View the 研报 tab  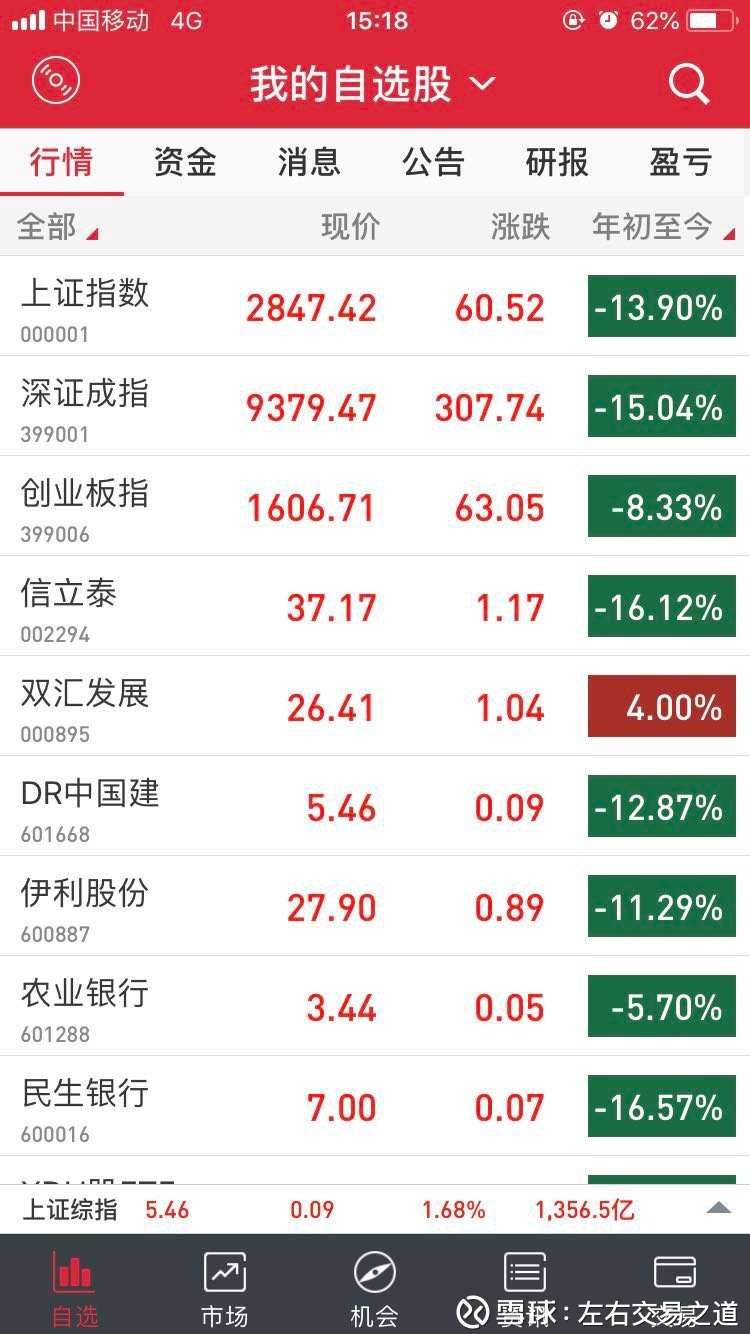pyautogui.click(x=557, y=162)
